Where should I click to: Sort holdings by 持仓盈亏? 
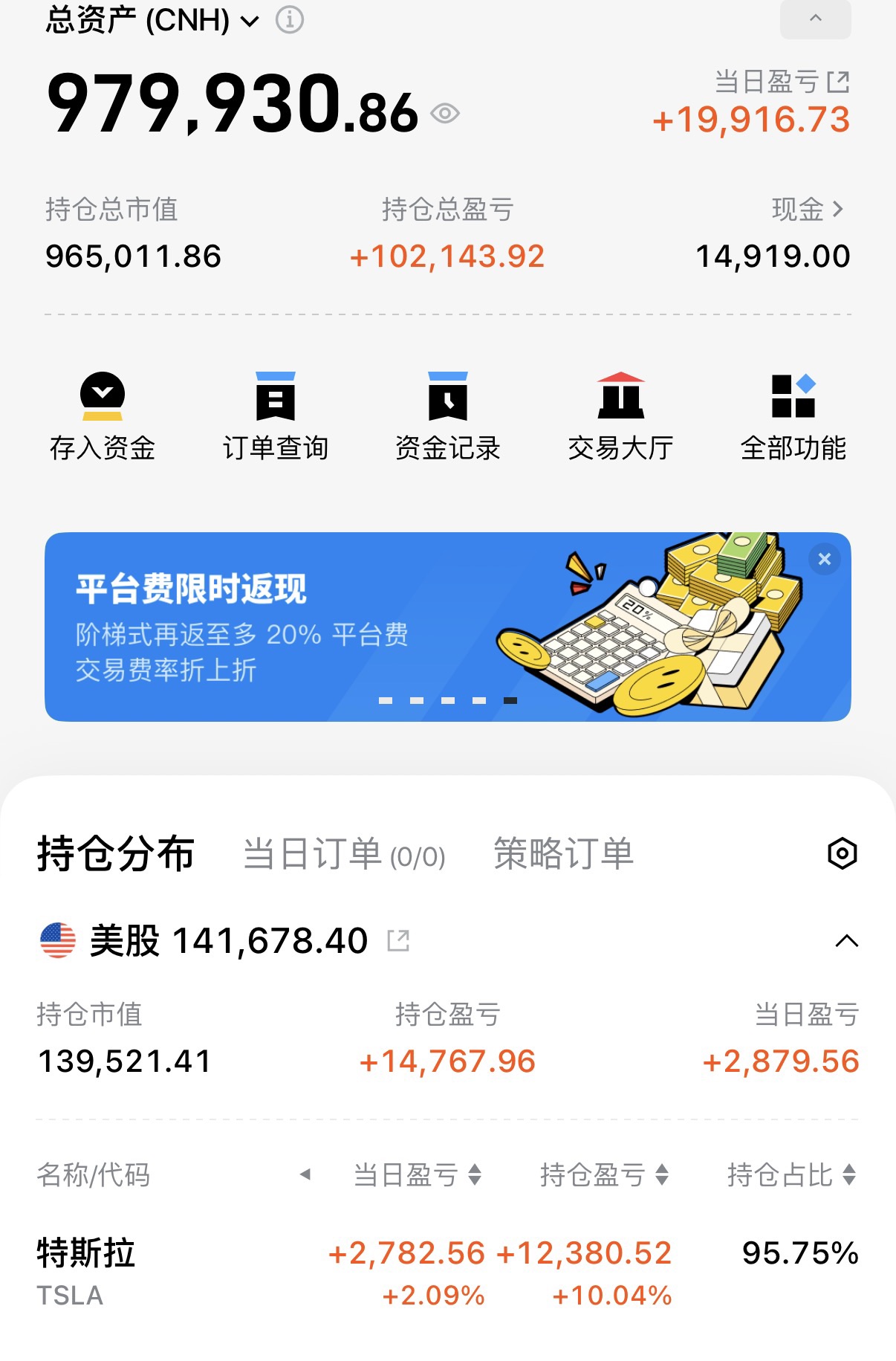point(604,1175)
